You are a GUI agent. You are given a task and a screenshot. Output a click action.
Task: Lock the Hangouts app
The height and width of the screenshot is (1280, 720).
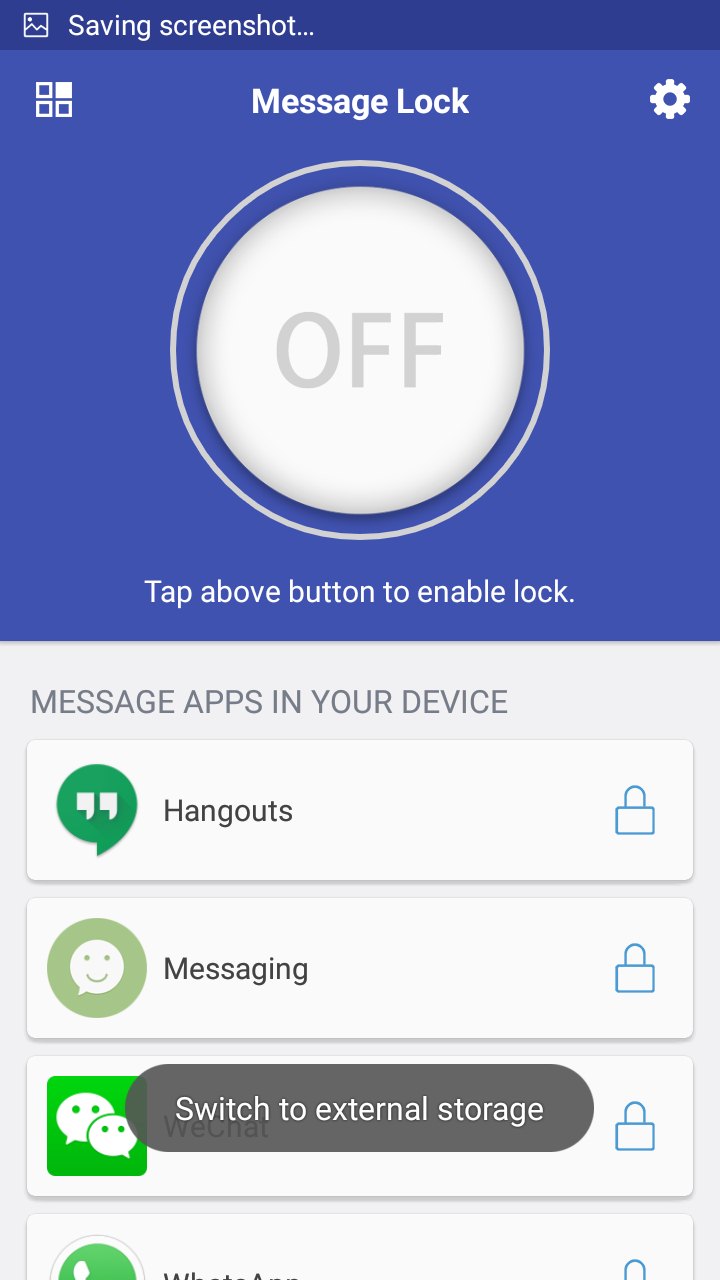(634, 811)
